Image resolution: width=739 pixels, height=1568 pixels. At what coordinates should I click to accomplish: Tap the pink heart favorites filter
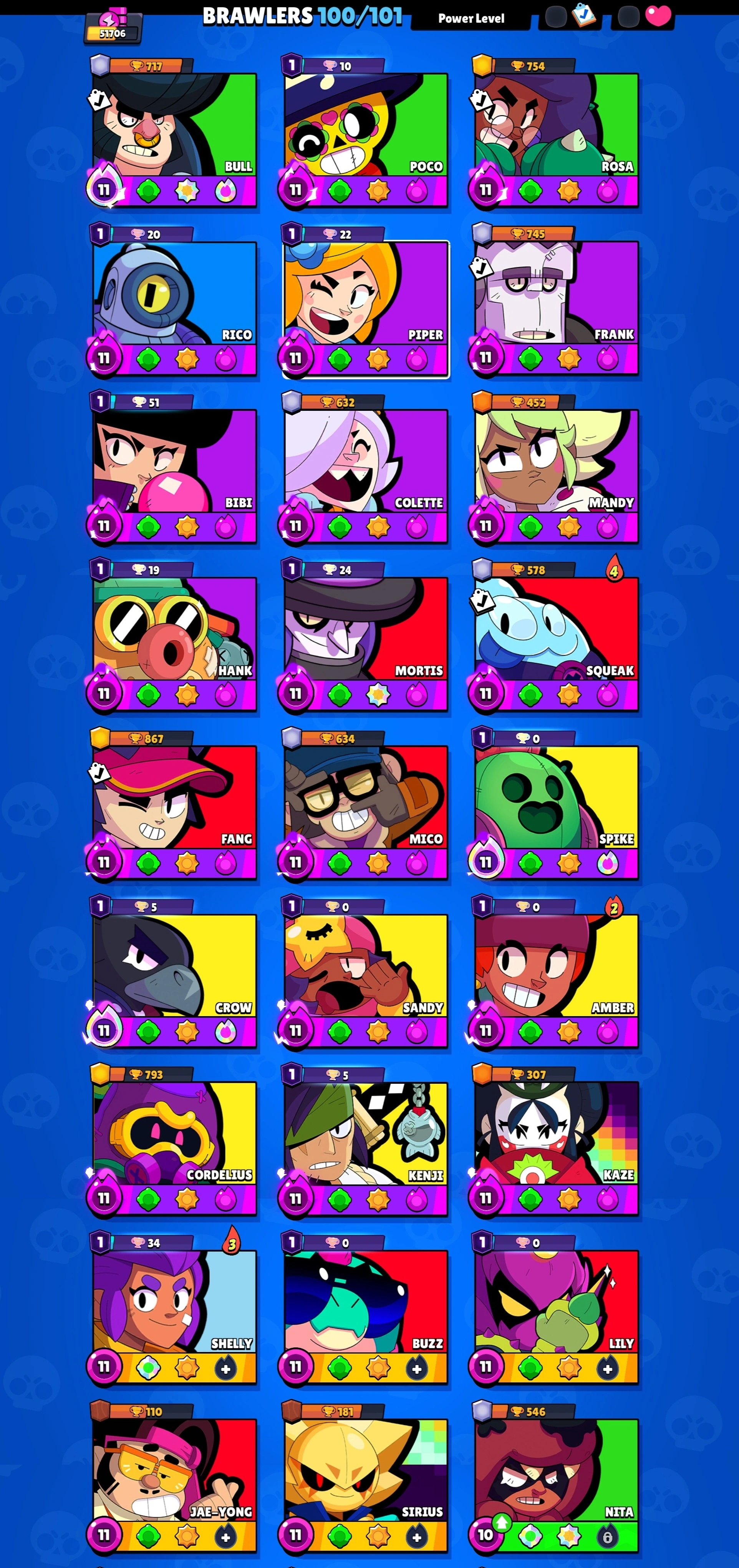(658, 16)
